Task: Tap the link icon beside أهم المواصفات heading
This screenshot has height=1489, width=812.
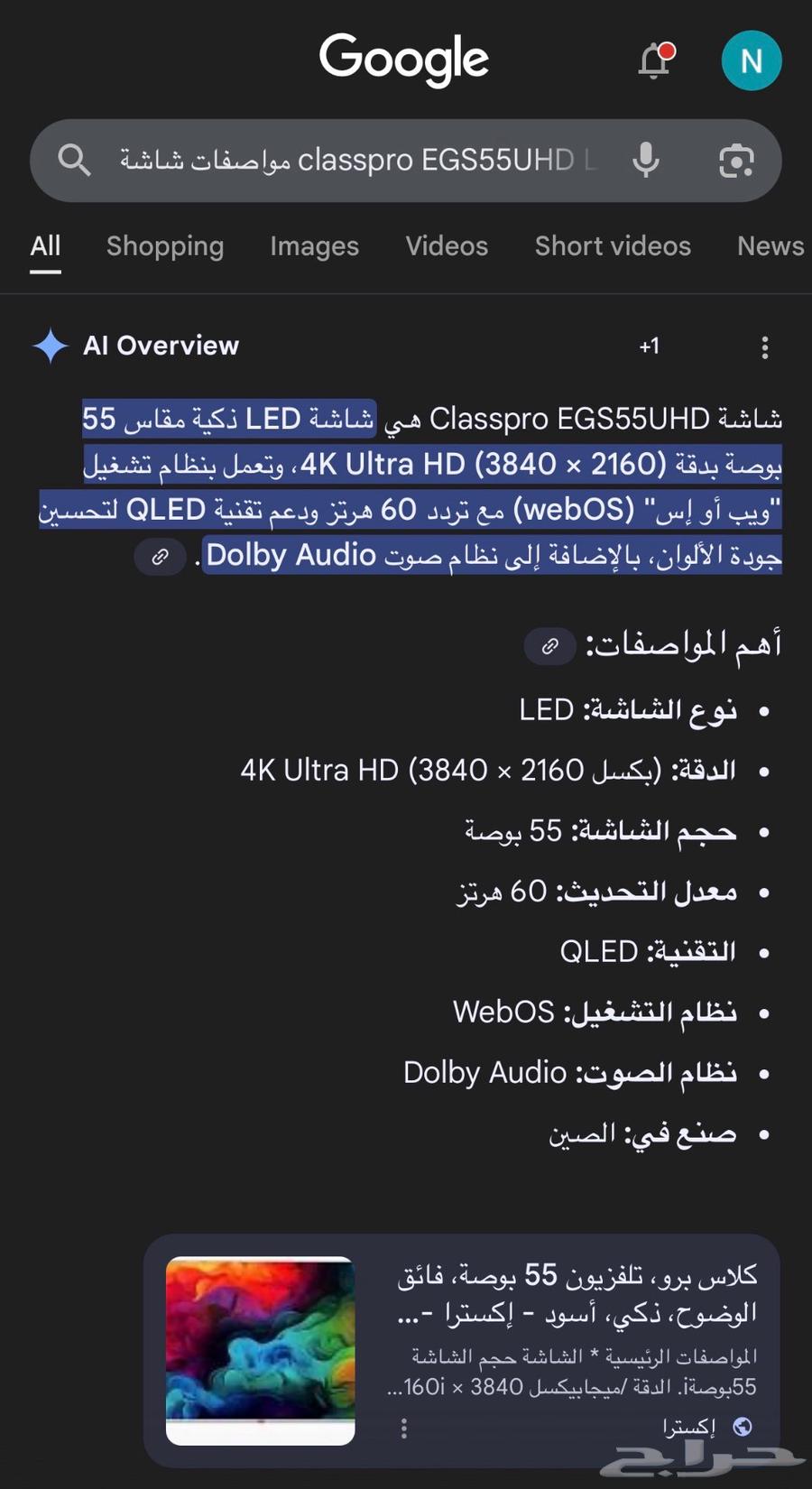Action: 550,646
